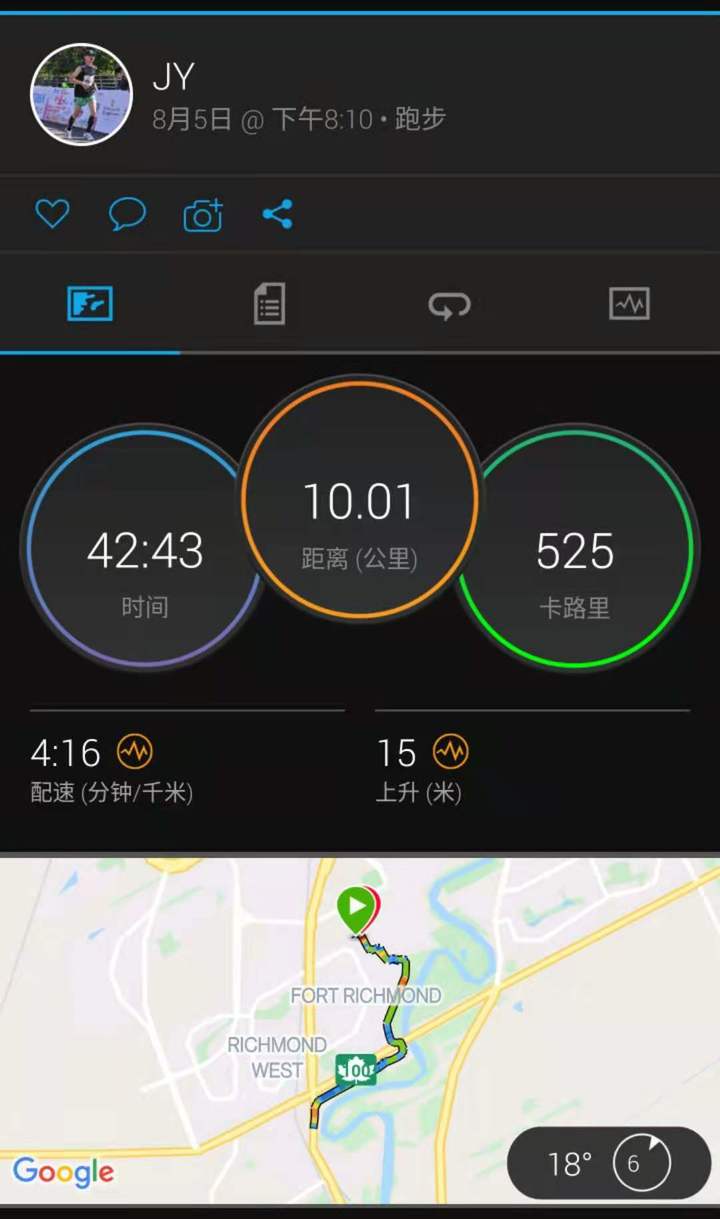Open the pace chart icon beside 4:16

pos(135,751)
